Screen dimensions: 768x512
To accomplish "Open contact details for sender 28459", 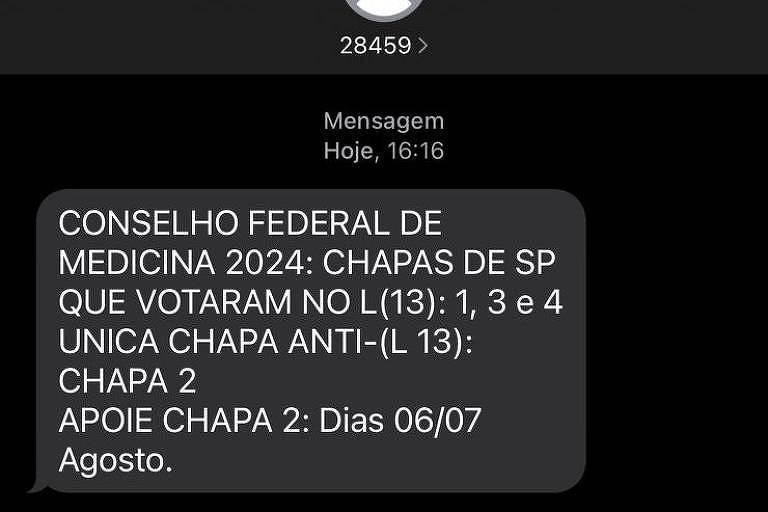I will [384, 45].
